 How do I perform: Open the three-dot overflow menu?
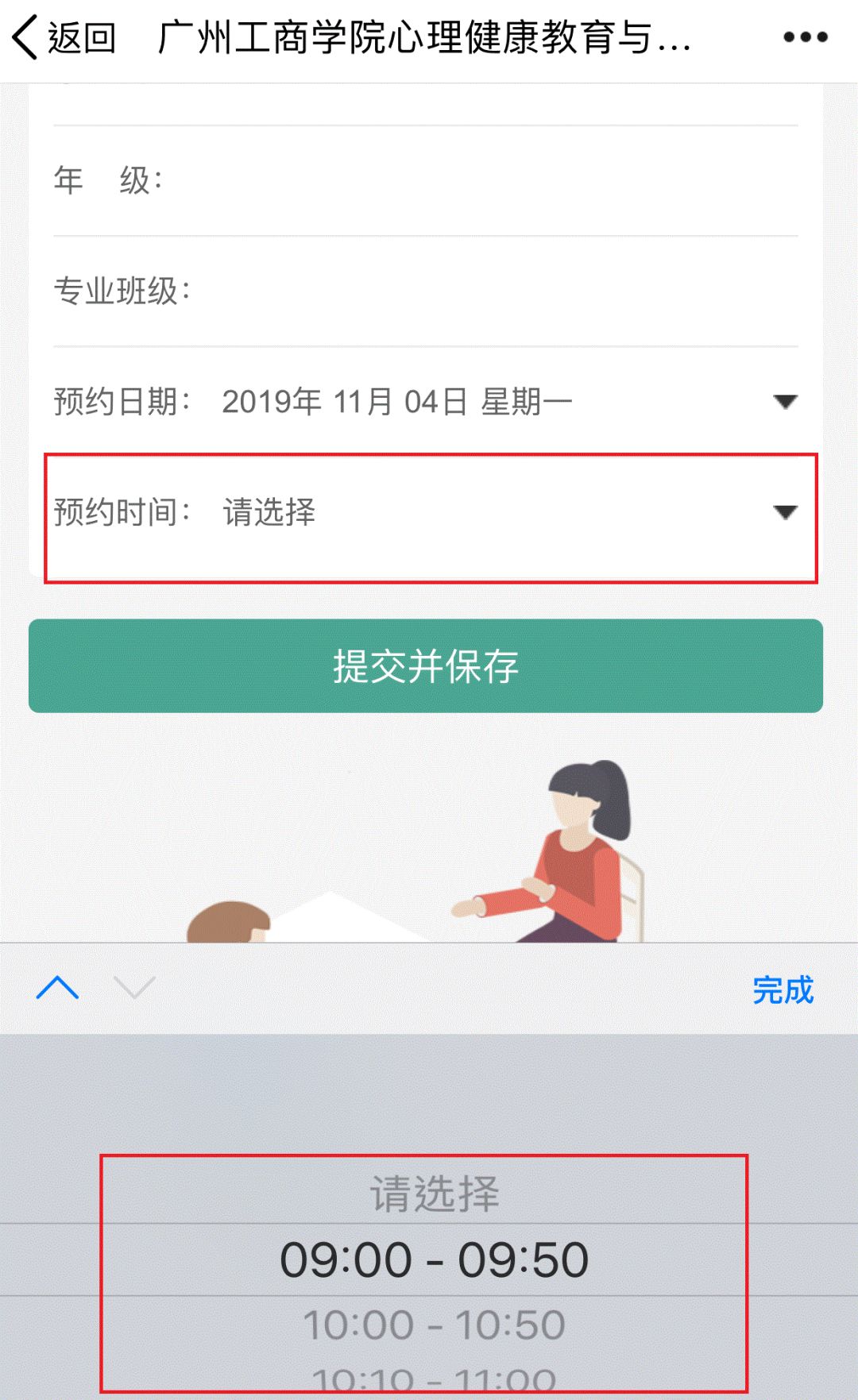(805, 37)
